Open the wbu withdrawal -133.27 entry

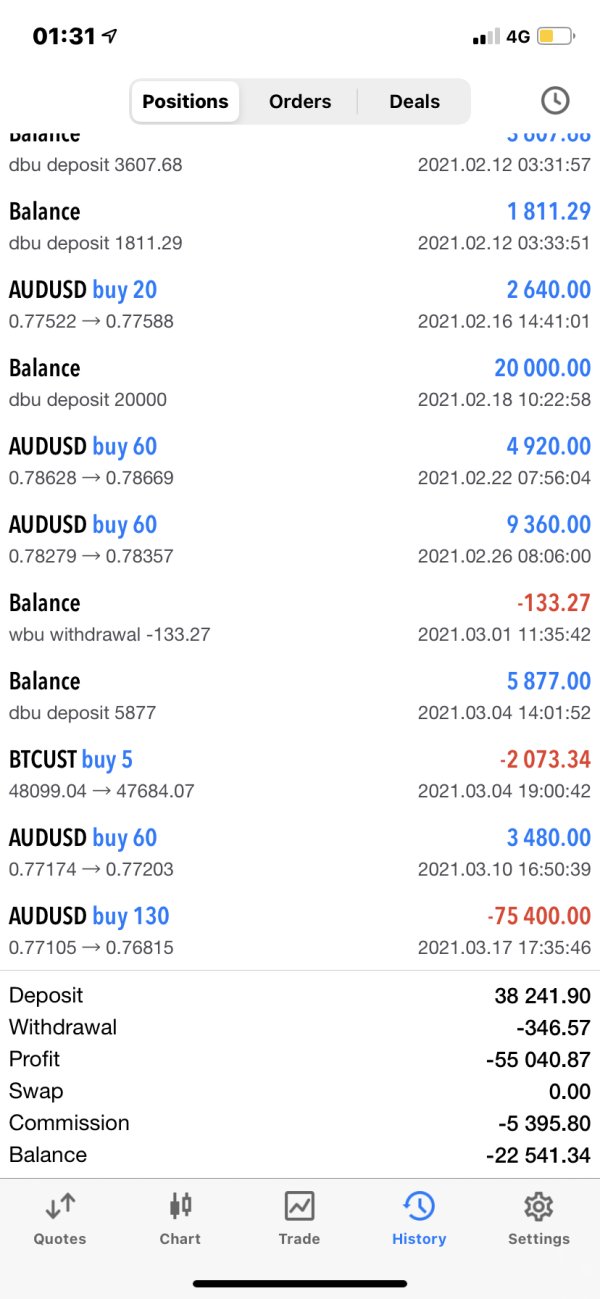click(300, 618)
